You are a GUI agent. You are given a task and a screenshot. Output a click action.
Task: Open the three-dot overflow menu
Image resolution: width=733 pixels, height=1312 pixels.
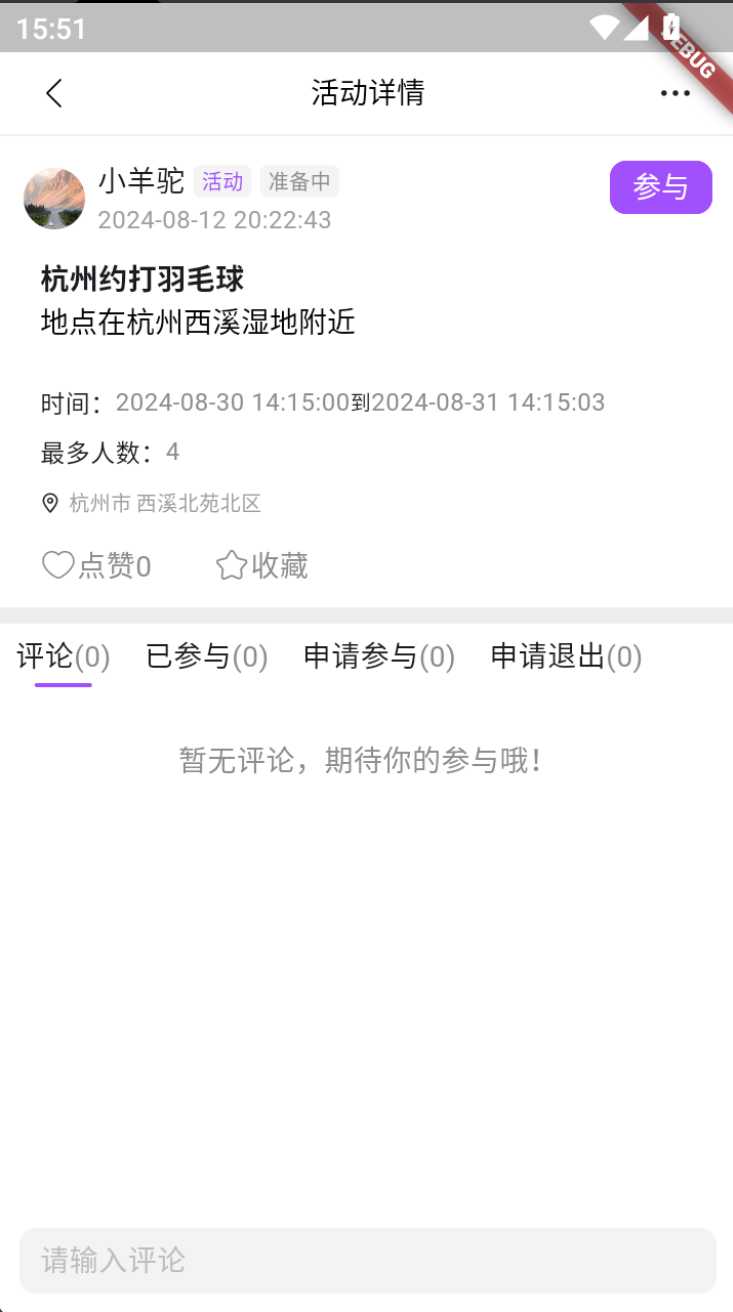675,93
